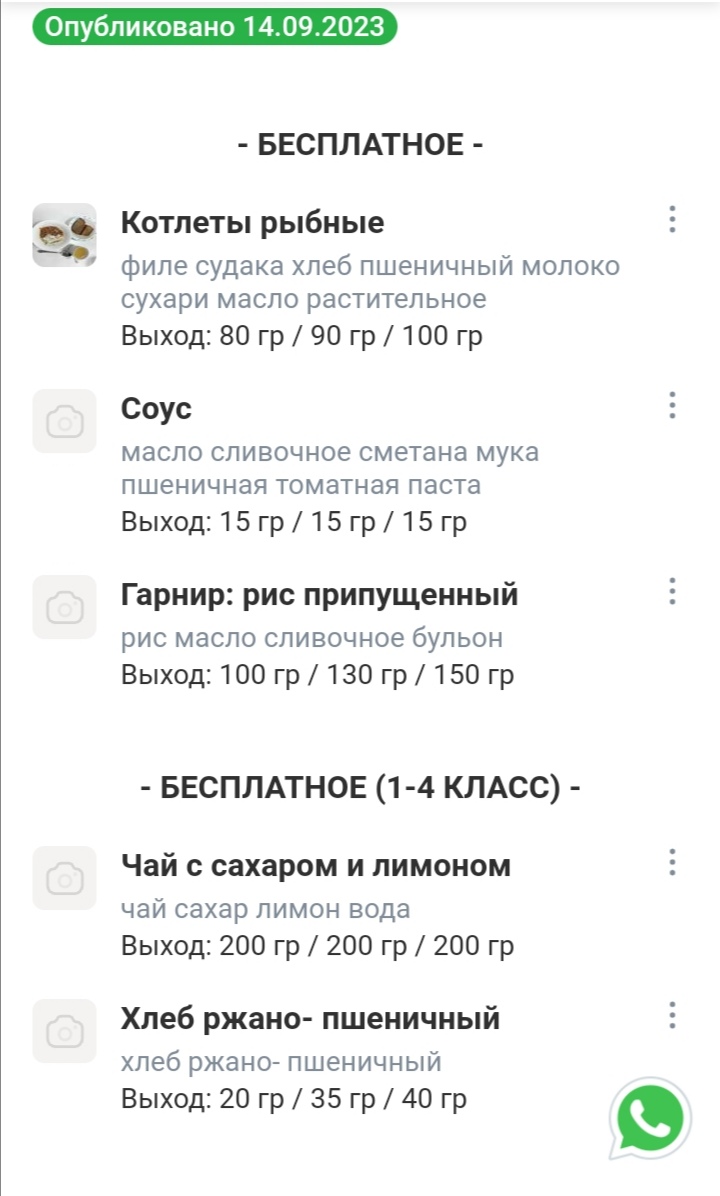
Task: Contact via the WhatsApp floating button
Action: tap(650, 1118)
